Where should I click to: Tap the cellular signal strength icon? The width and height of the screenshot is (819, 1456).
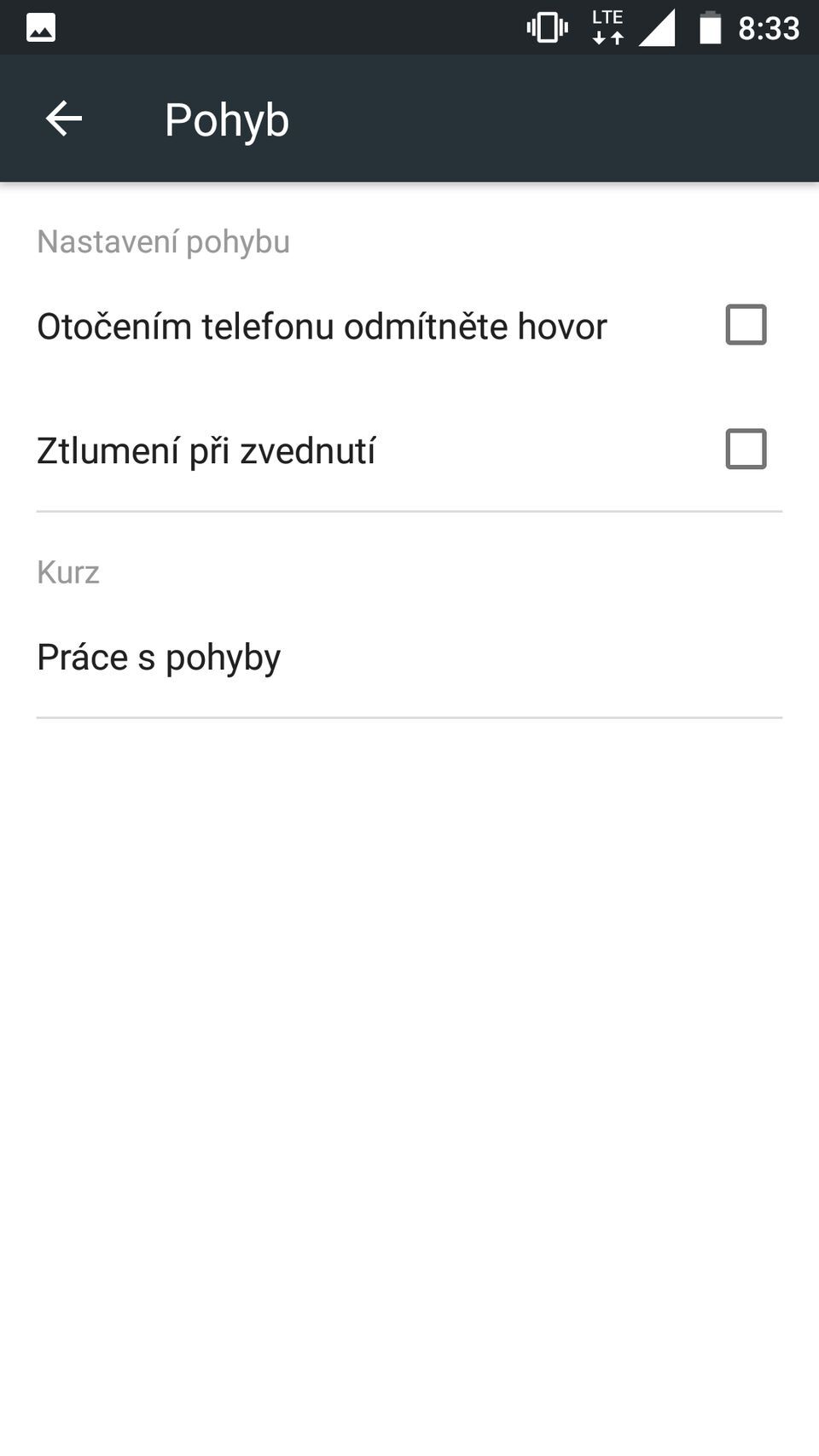(657, 26)
